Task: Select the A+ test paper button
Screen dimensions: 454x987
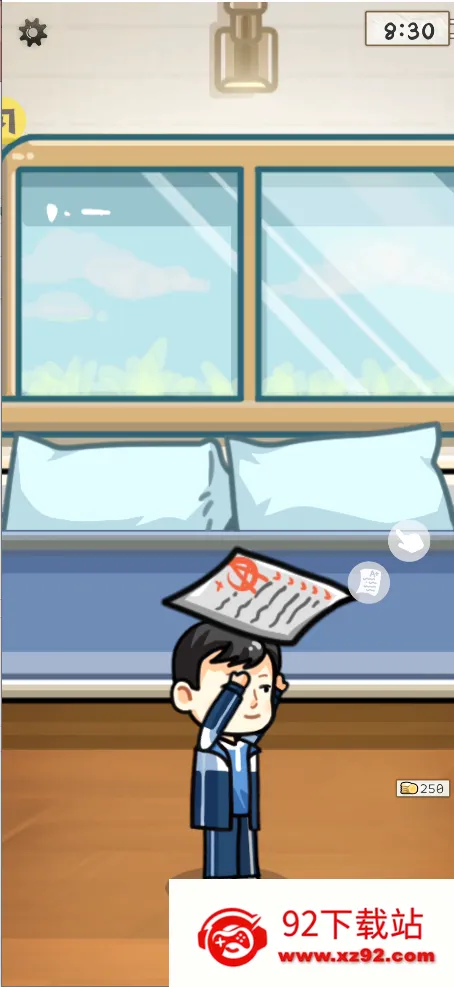Action: (369, 582)
